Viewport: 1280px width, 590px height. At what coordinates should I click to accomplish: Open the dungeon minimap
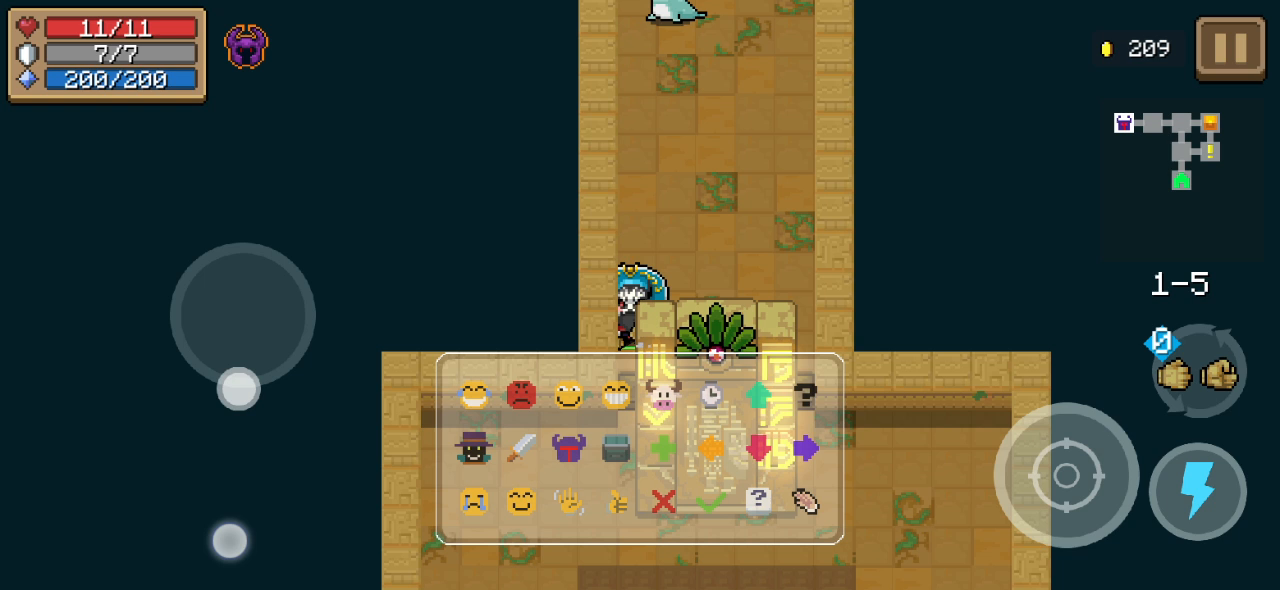point(1168,152)
